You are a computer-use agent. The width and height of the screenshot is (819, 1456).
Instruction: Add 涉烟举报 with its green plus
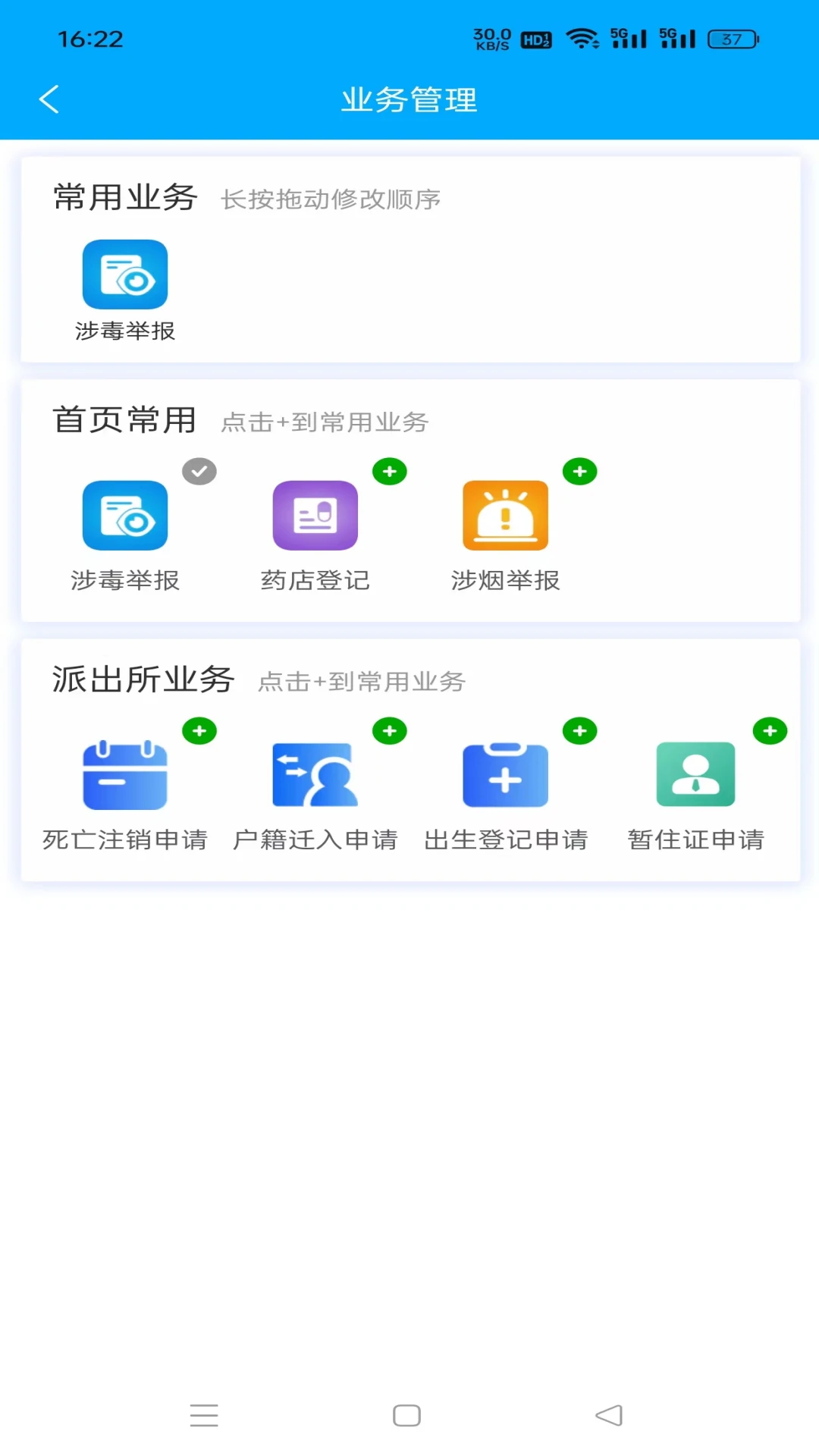(x=580, y=471)
